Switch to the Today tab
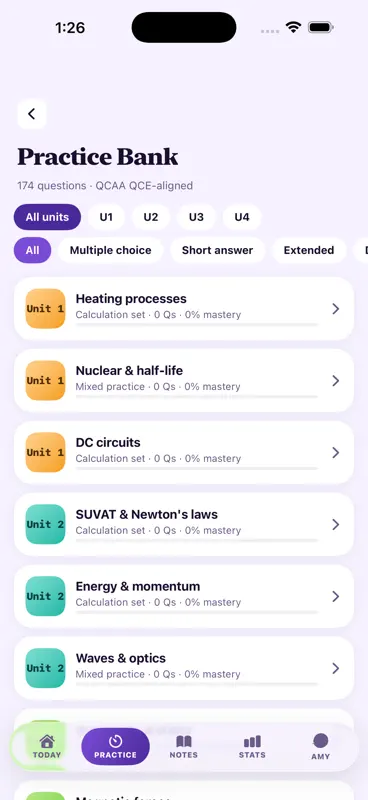 [47, 747]
